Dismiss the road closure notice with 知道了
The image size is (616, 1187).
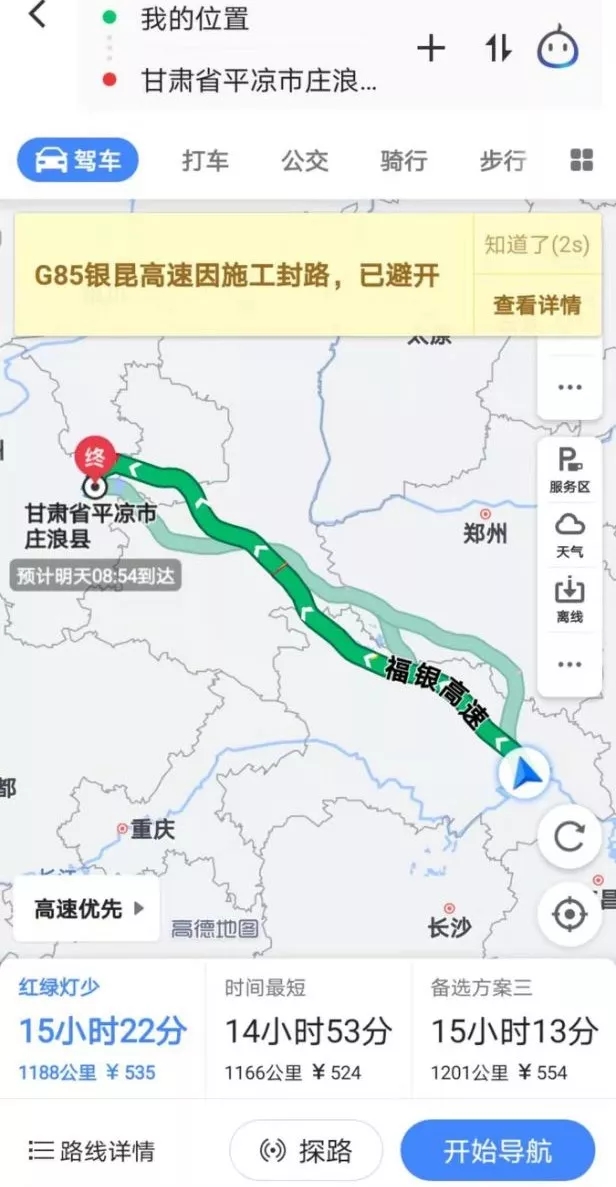pos(537,244)
